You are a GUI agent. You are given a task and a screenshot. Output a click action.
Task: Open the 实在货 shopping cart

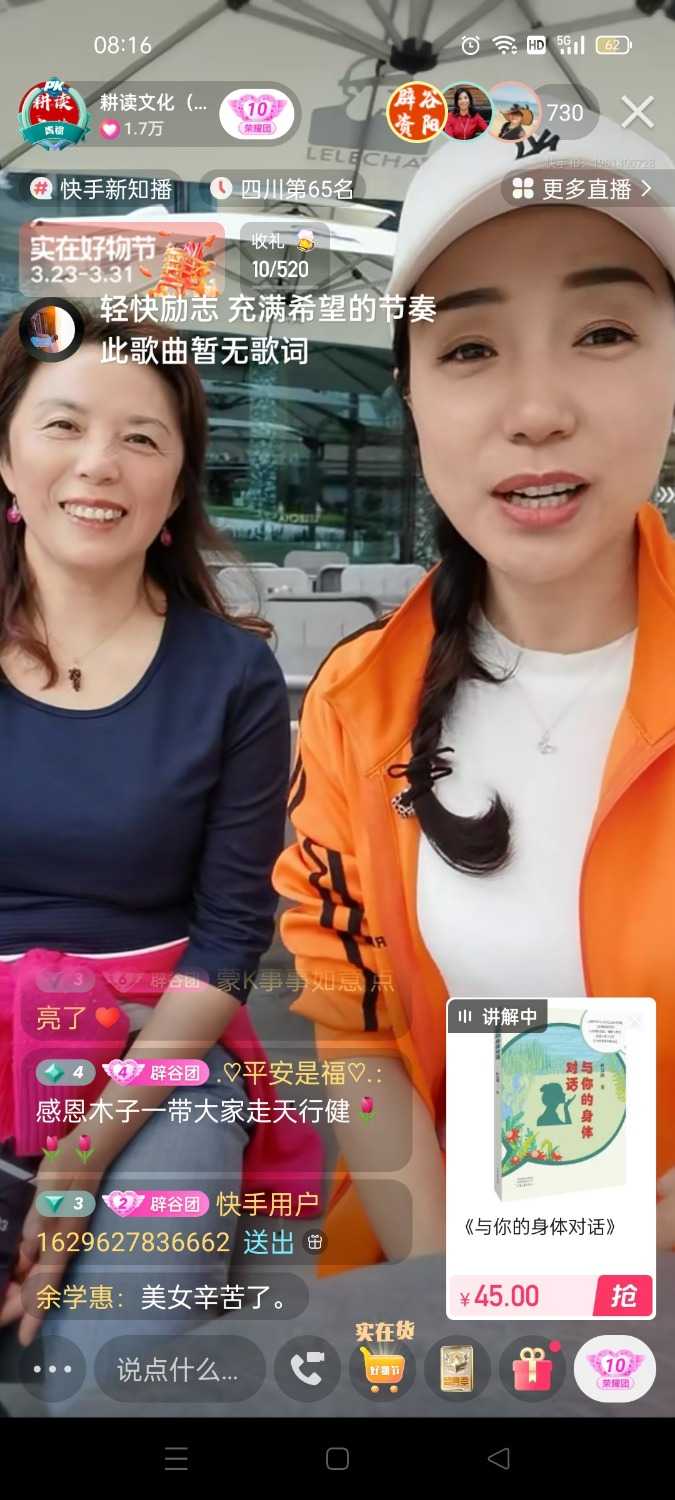(382, 1367)
